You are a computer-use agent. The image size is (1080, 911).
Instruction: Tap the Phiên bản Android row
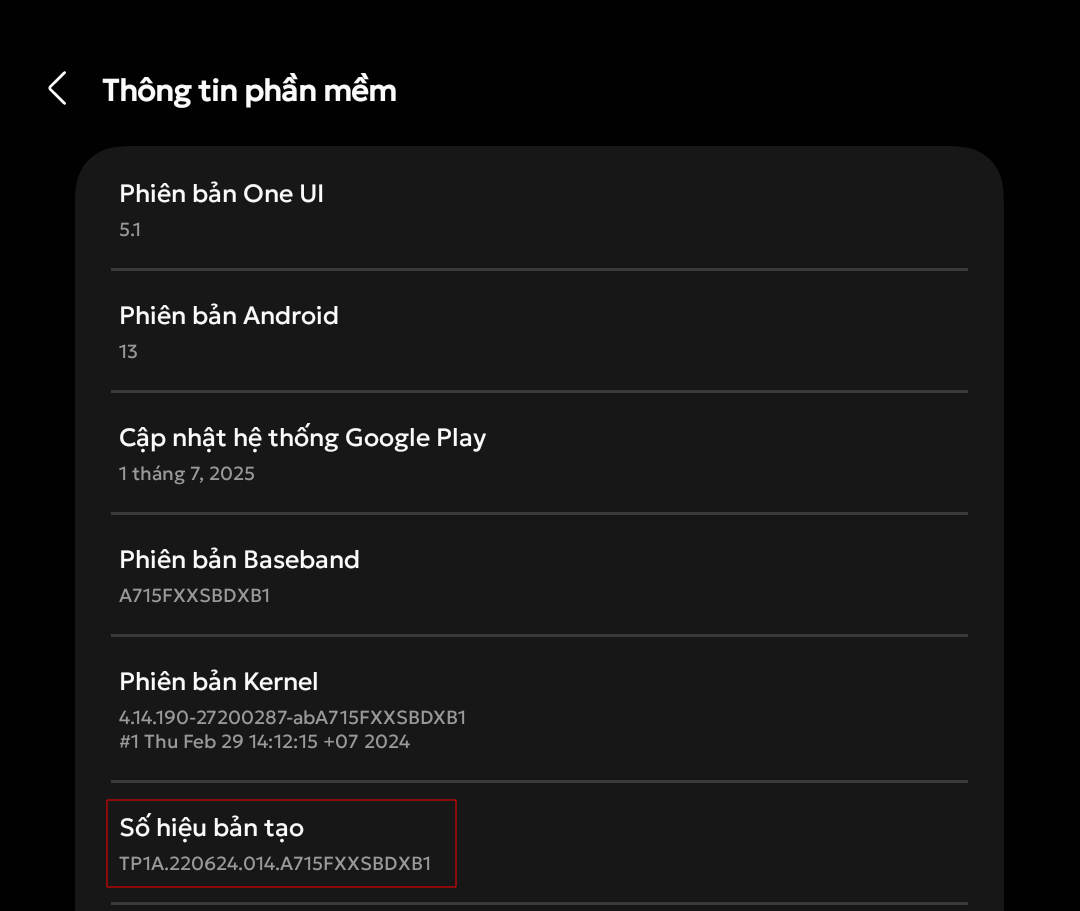click(538, 331)
